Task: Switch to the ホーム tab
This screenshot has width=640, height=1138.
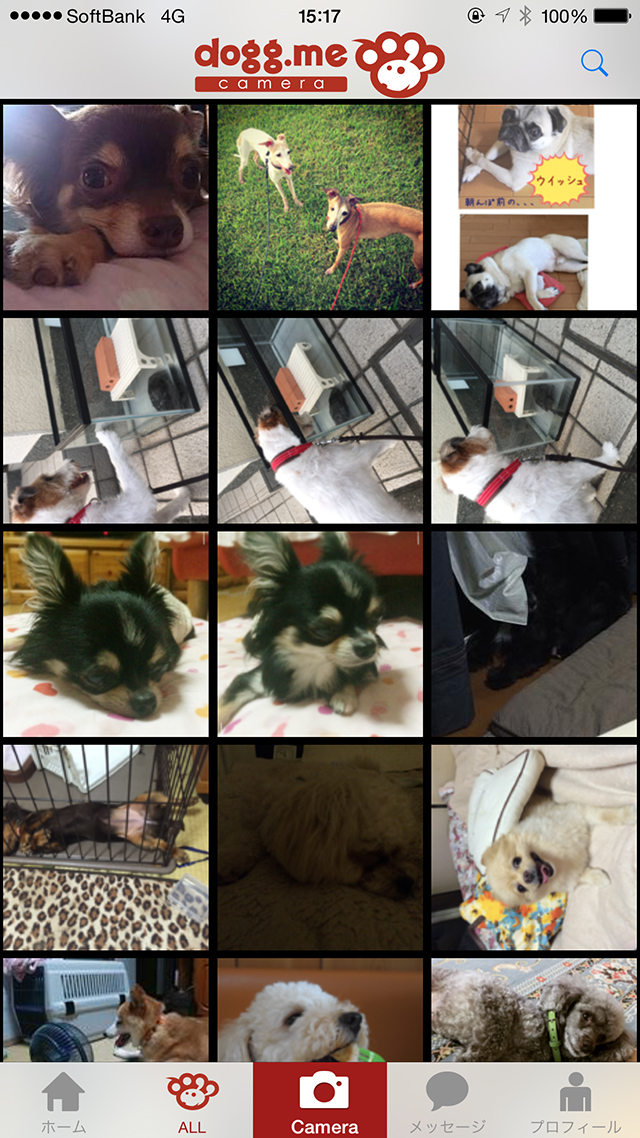Action: tap(63, 1101)
